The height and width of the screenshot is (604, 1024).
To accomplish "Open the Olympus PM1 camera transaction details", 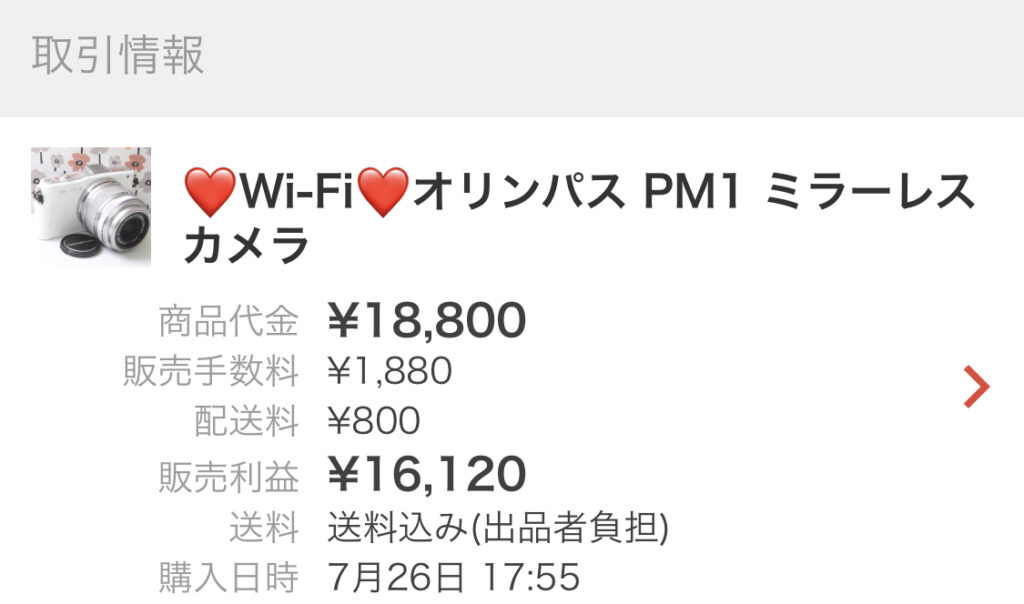I will [x=578, y=217].
